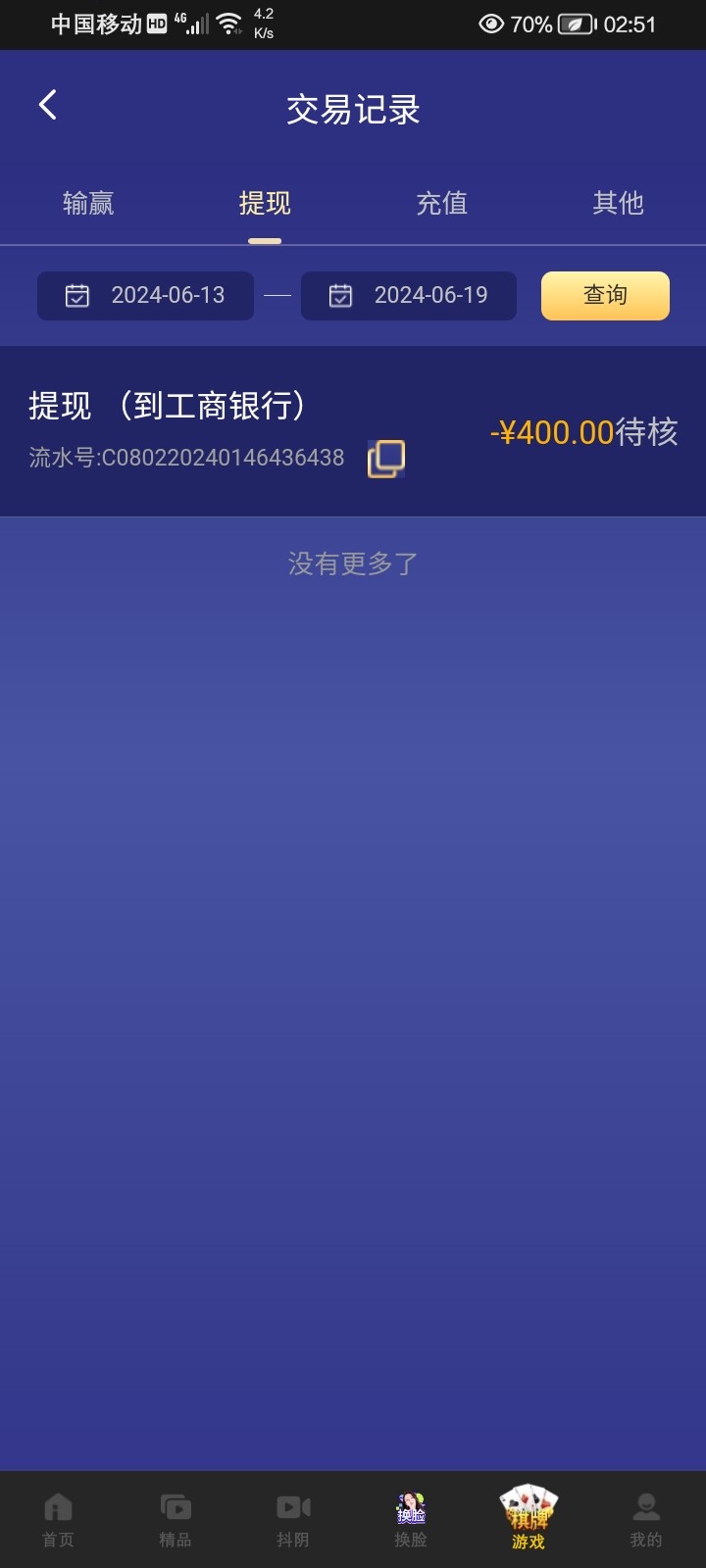
Task: Select the 提现 tab
Action: [x=265, y=204]
